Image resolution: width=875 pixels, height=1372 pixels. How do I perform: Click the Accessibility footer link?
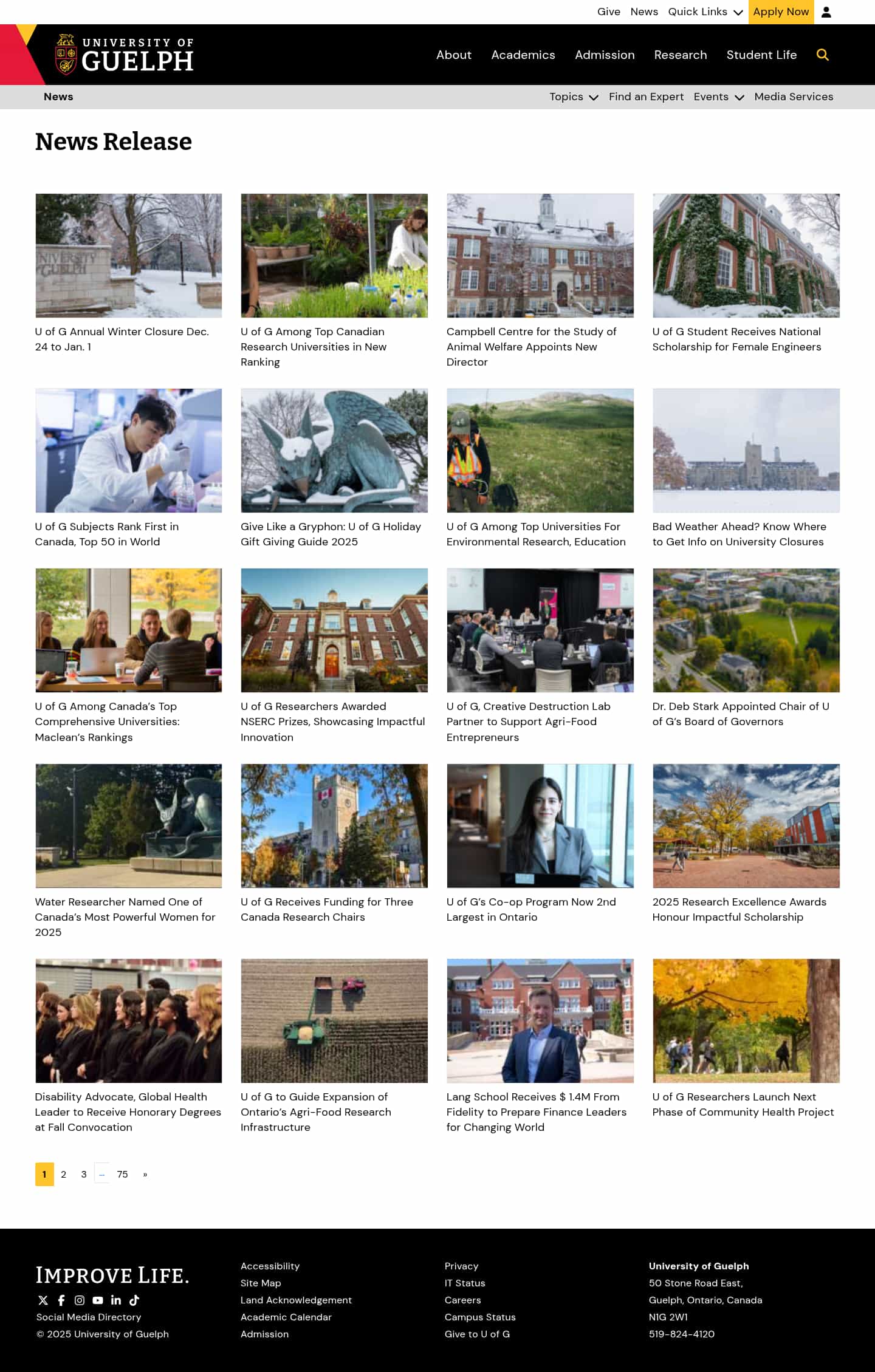tap(270, 1266)
